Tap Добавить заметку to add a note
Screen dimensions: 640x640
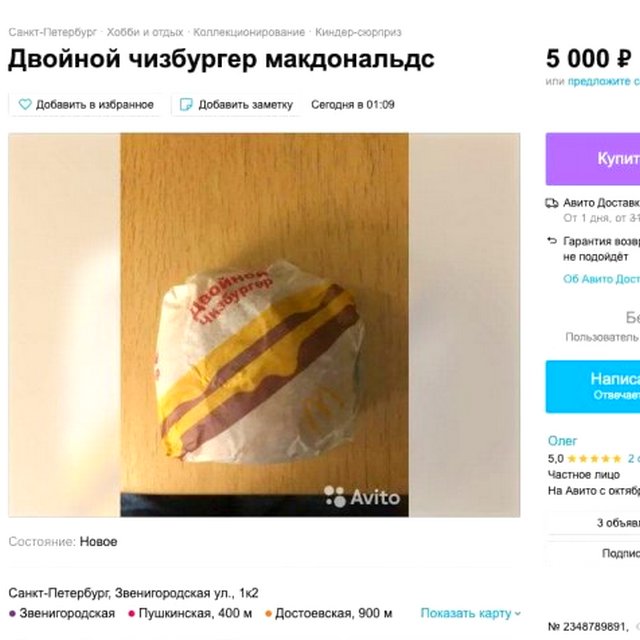236,104
